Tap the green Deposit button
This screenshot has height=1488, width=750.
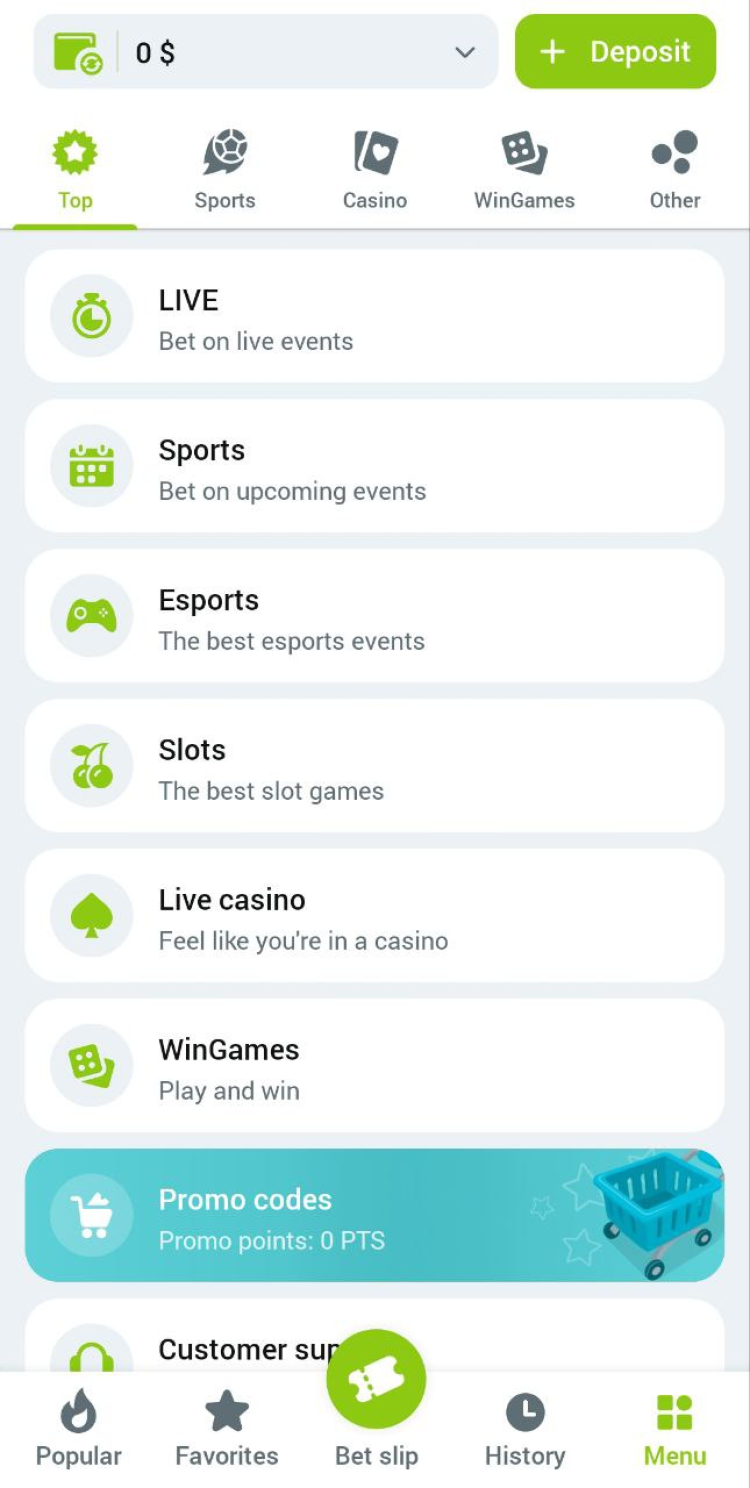pyautogui.click(x=615, y=52)
